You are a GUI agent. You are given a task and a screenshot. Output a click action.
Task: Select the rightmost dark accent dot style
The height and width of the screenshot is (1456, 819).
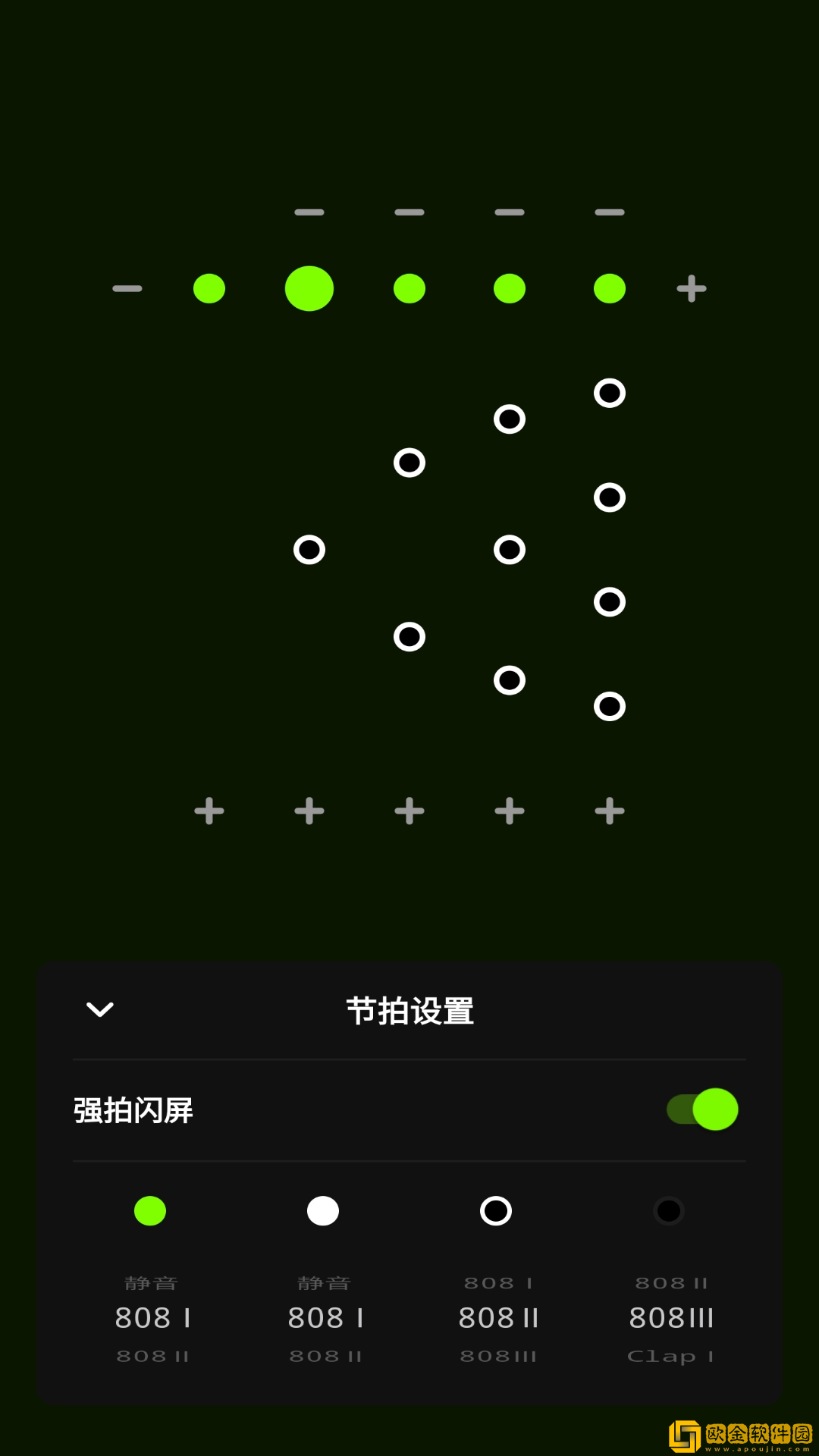pyautogui.click(x=668, y=1211)
